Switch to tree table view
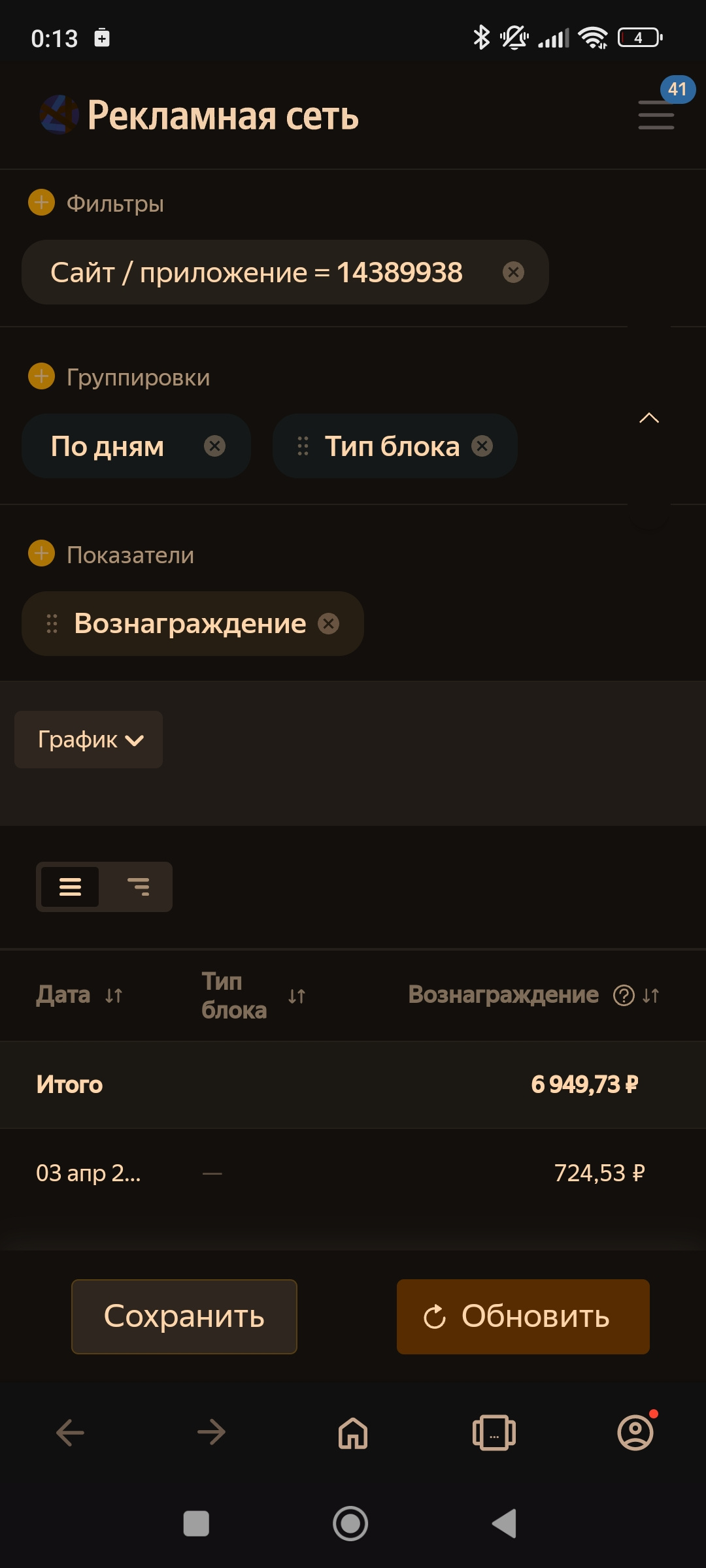The height and width of the screenshot is (1568, 706). 138,887
